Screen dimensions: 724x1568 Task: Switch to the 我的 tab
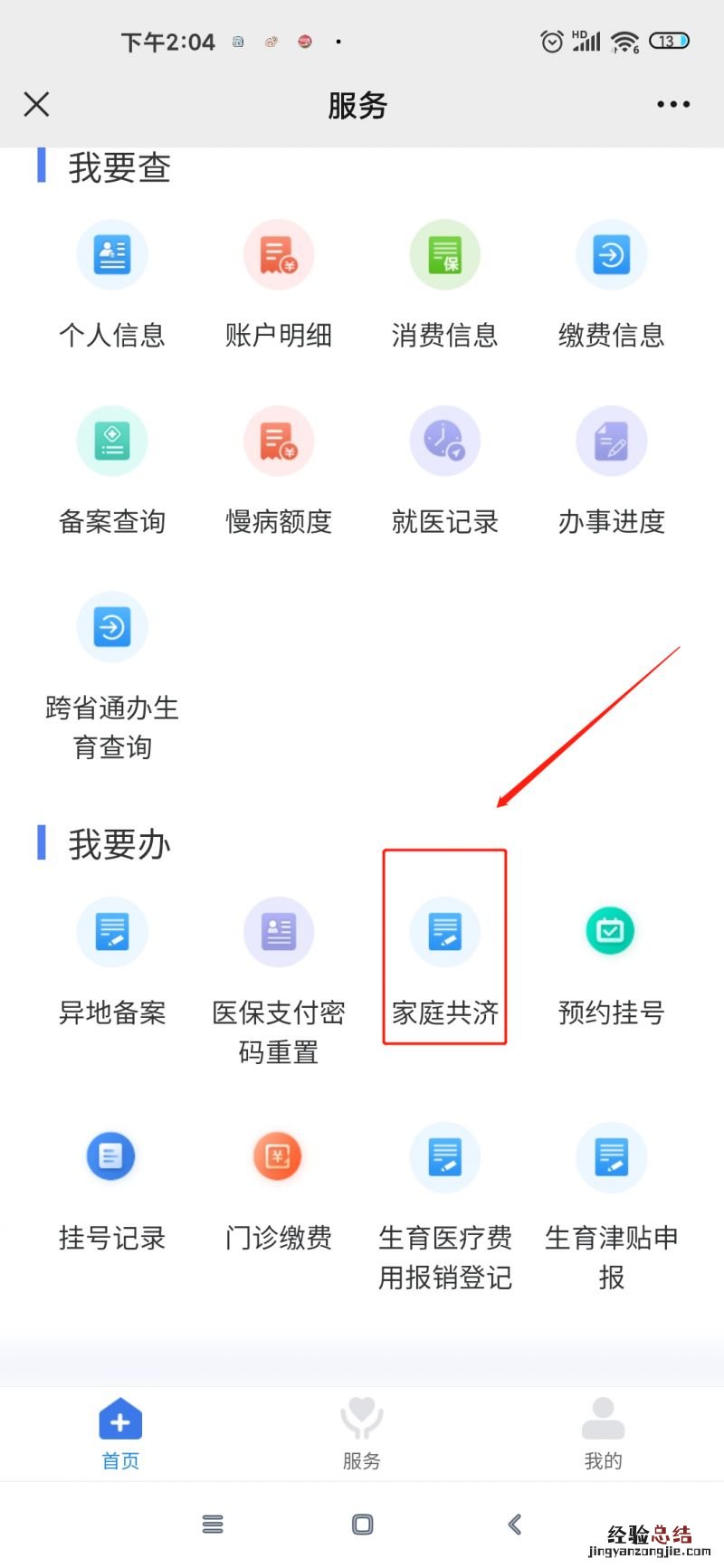point(603,1433)
